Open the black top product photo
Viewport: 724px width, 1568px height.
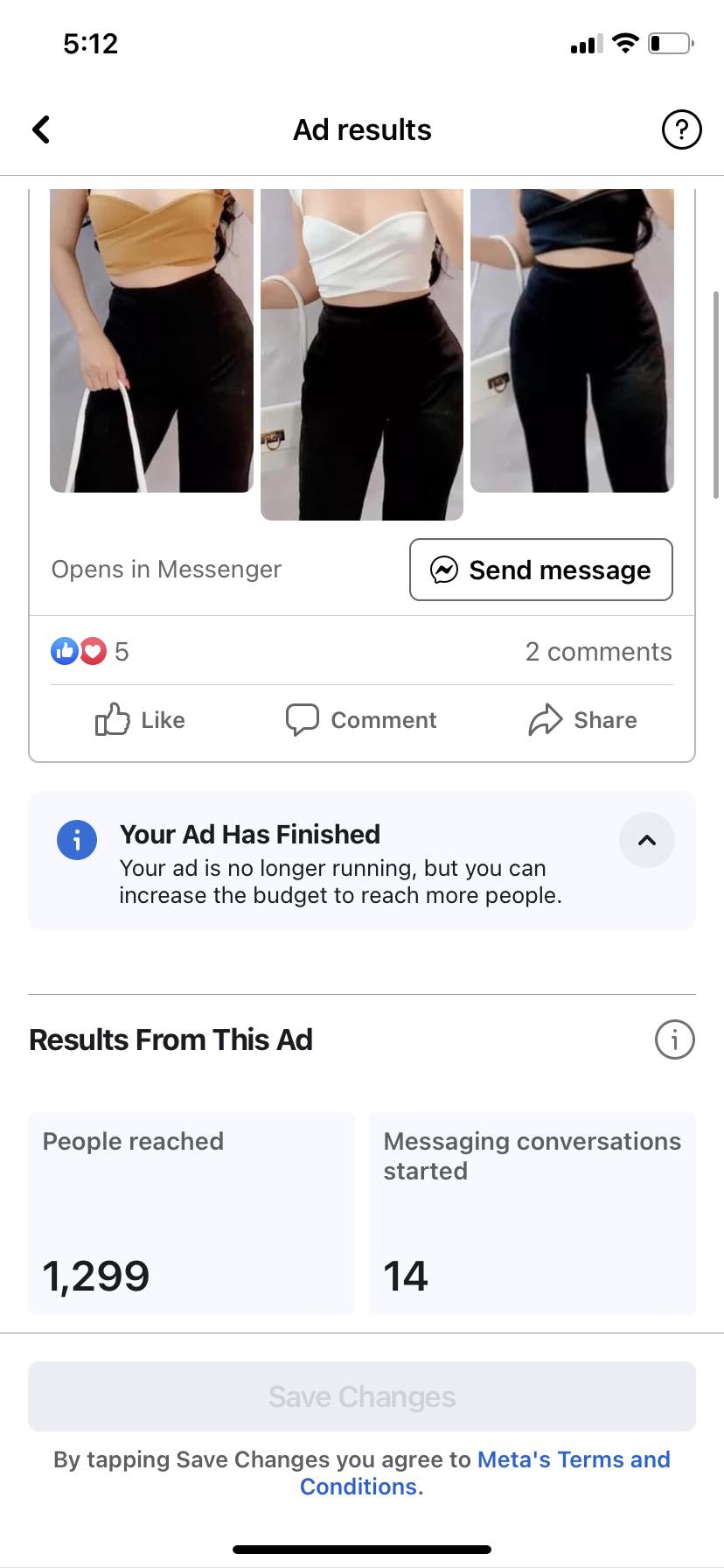572,341
